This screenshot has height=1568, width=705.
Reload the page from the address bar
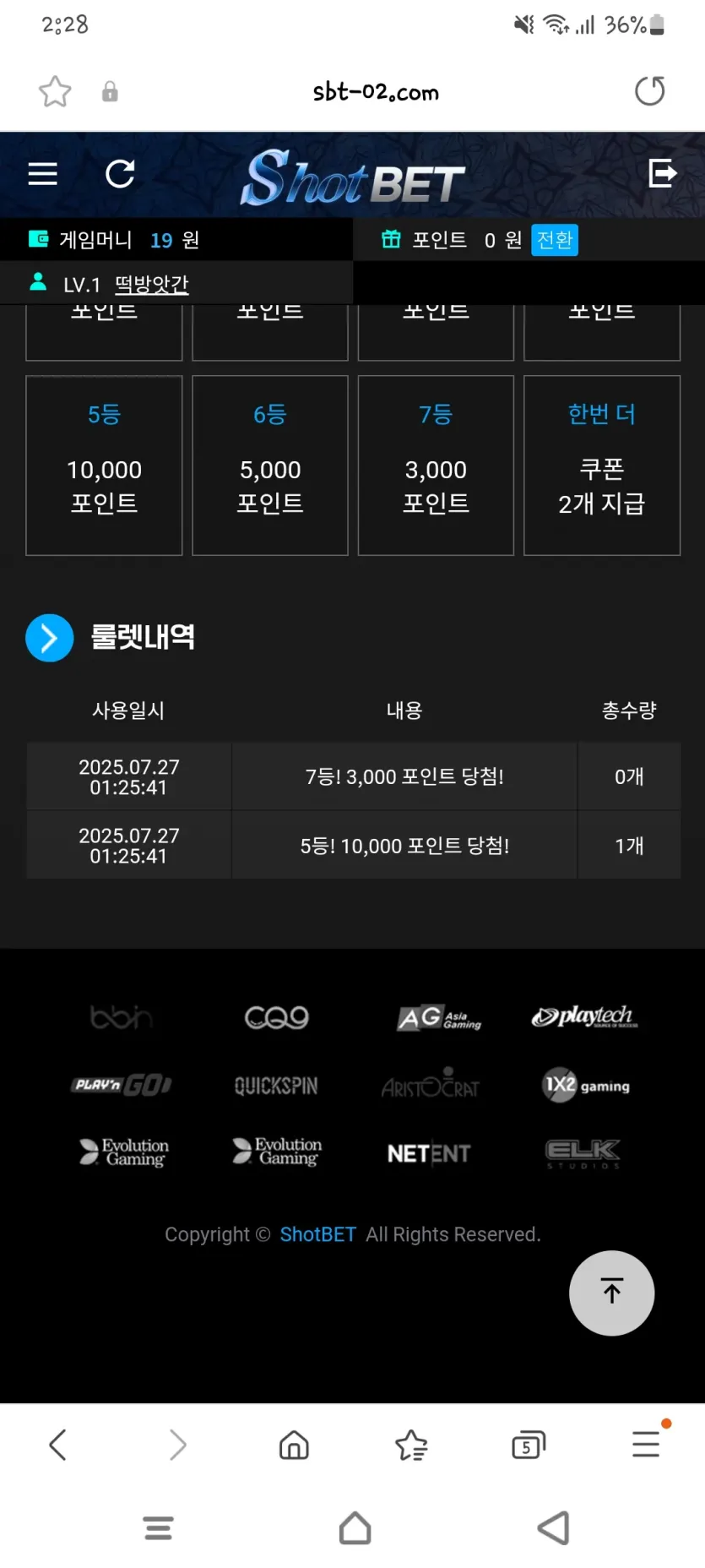[649, 91]
